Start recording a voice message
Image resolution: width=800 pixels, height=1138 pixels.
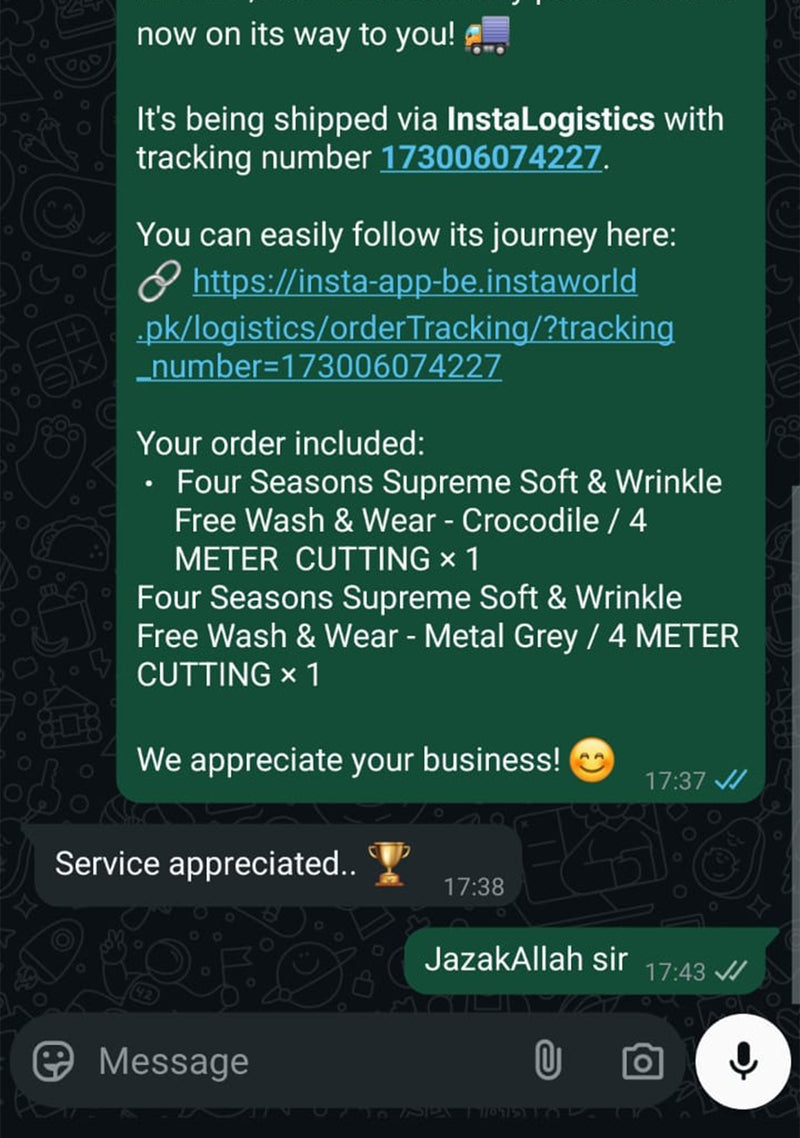point(742,1059)
